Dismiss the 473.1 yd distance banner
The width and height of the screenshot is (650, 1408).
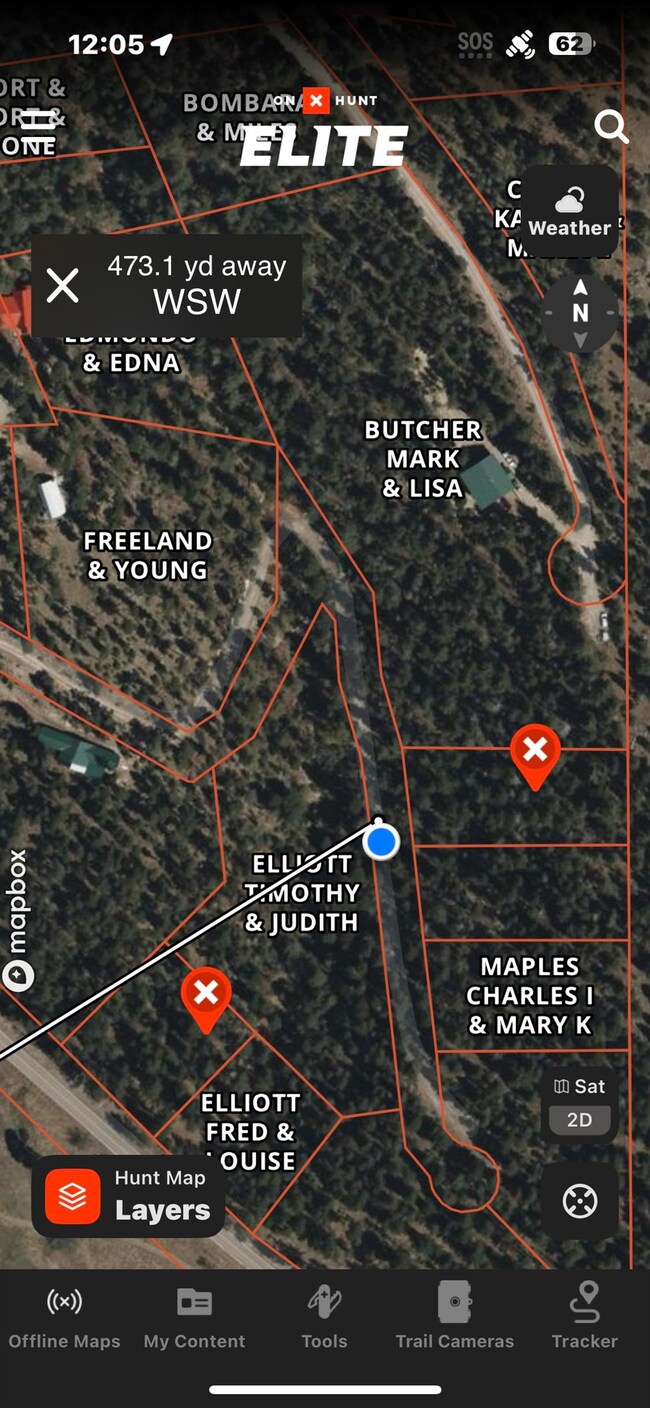(x=63, y=286)
